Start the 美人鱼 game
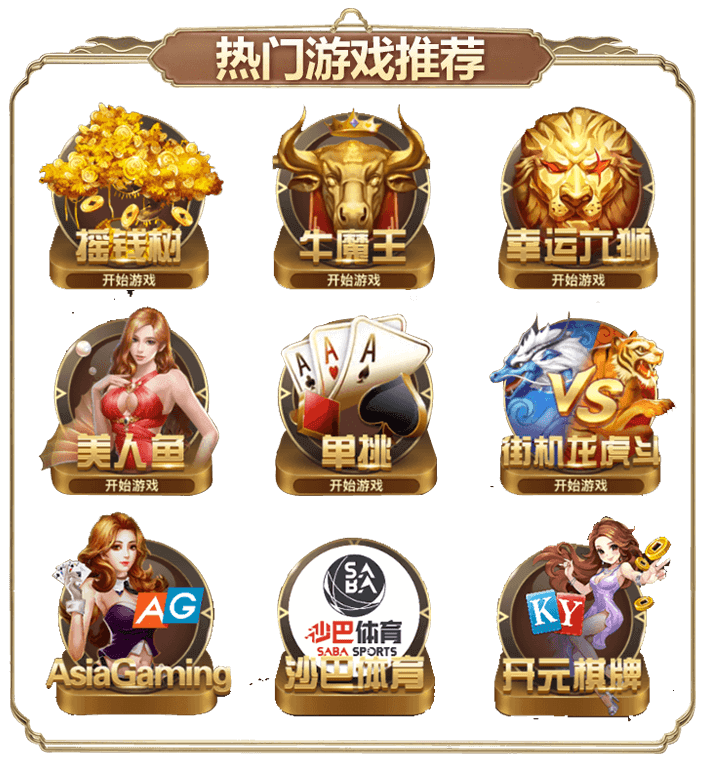 [x=131, y=485]
